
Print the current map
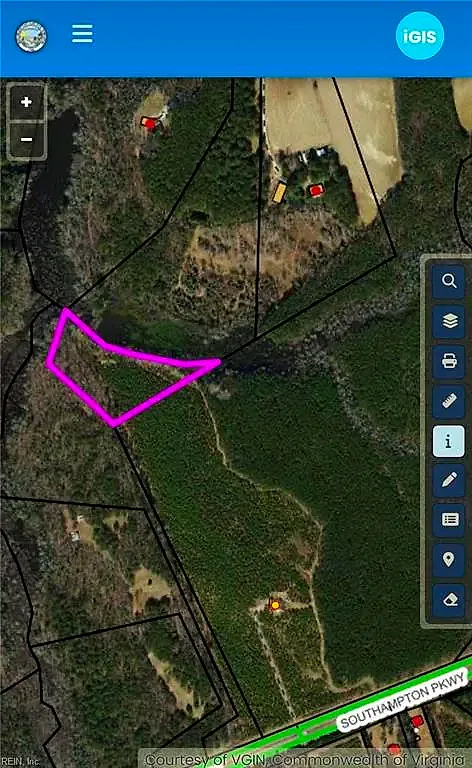pyautogui.click(x=448, y=361)
